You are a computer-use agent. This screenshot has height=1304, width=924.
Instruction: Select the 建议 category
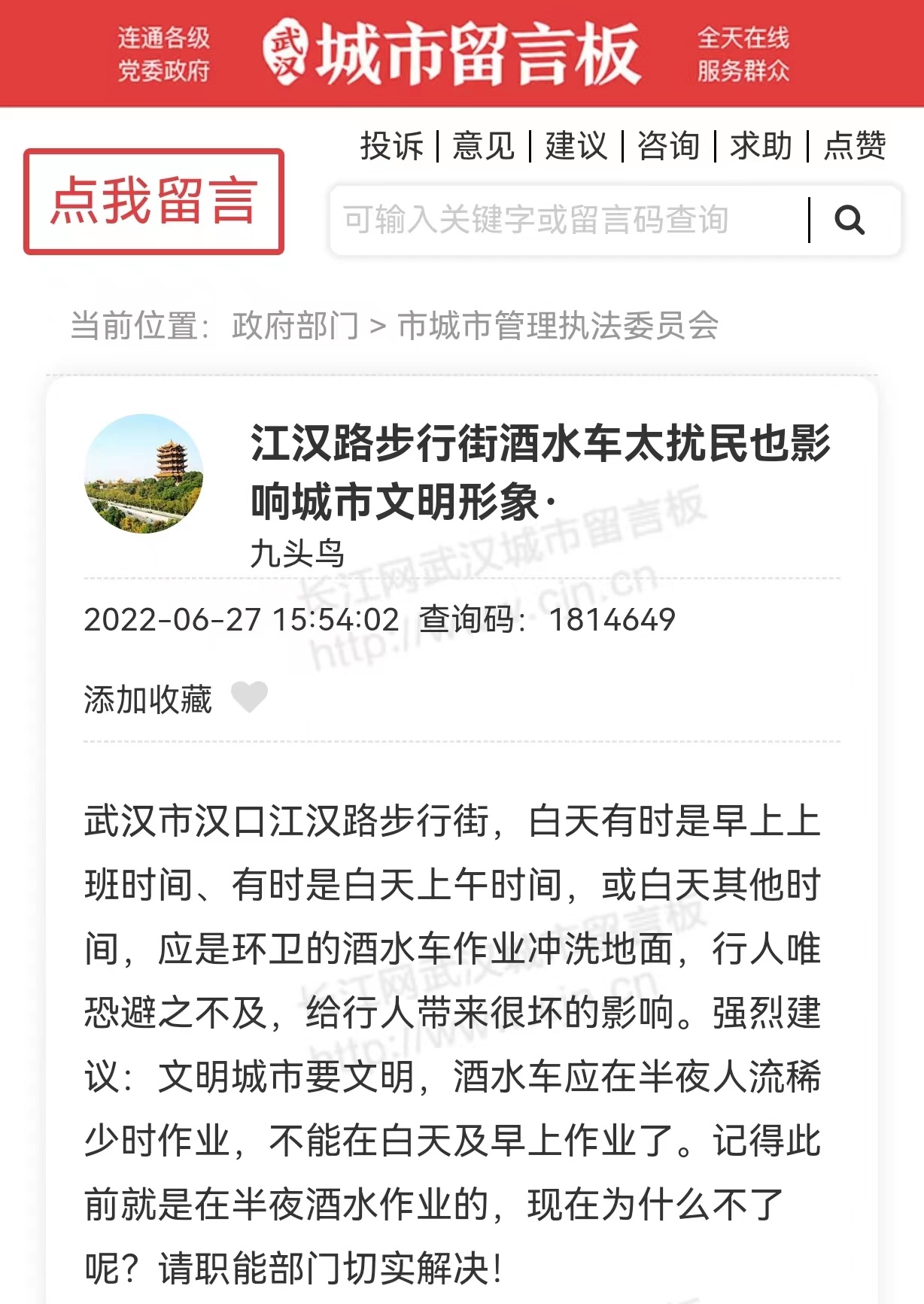(576, 146)
